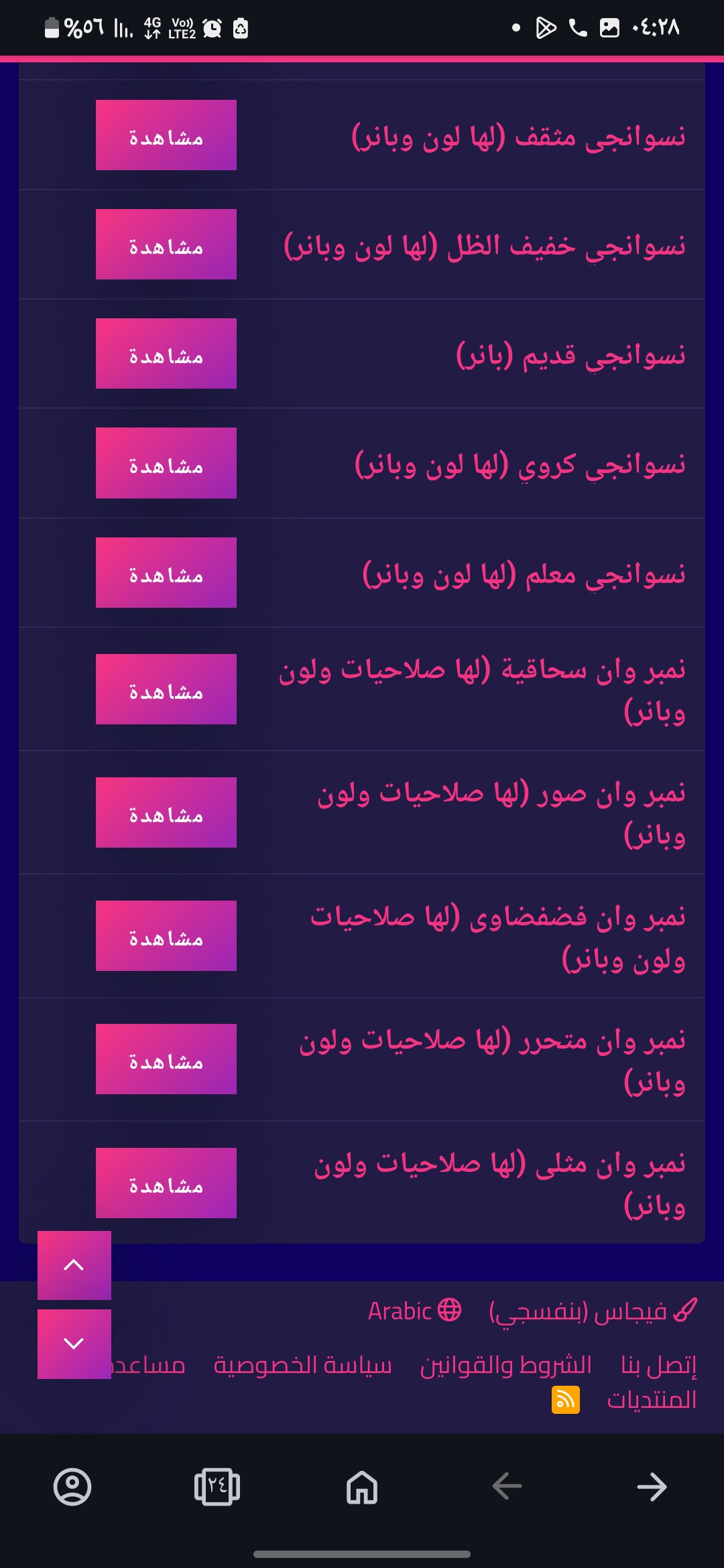
Task: Open the إتصل بنا link
Action: click(x=659, y=1364)
